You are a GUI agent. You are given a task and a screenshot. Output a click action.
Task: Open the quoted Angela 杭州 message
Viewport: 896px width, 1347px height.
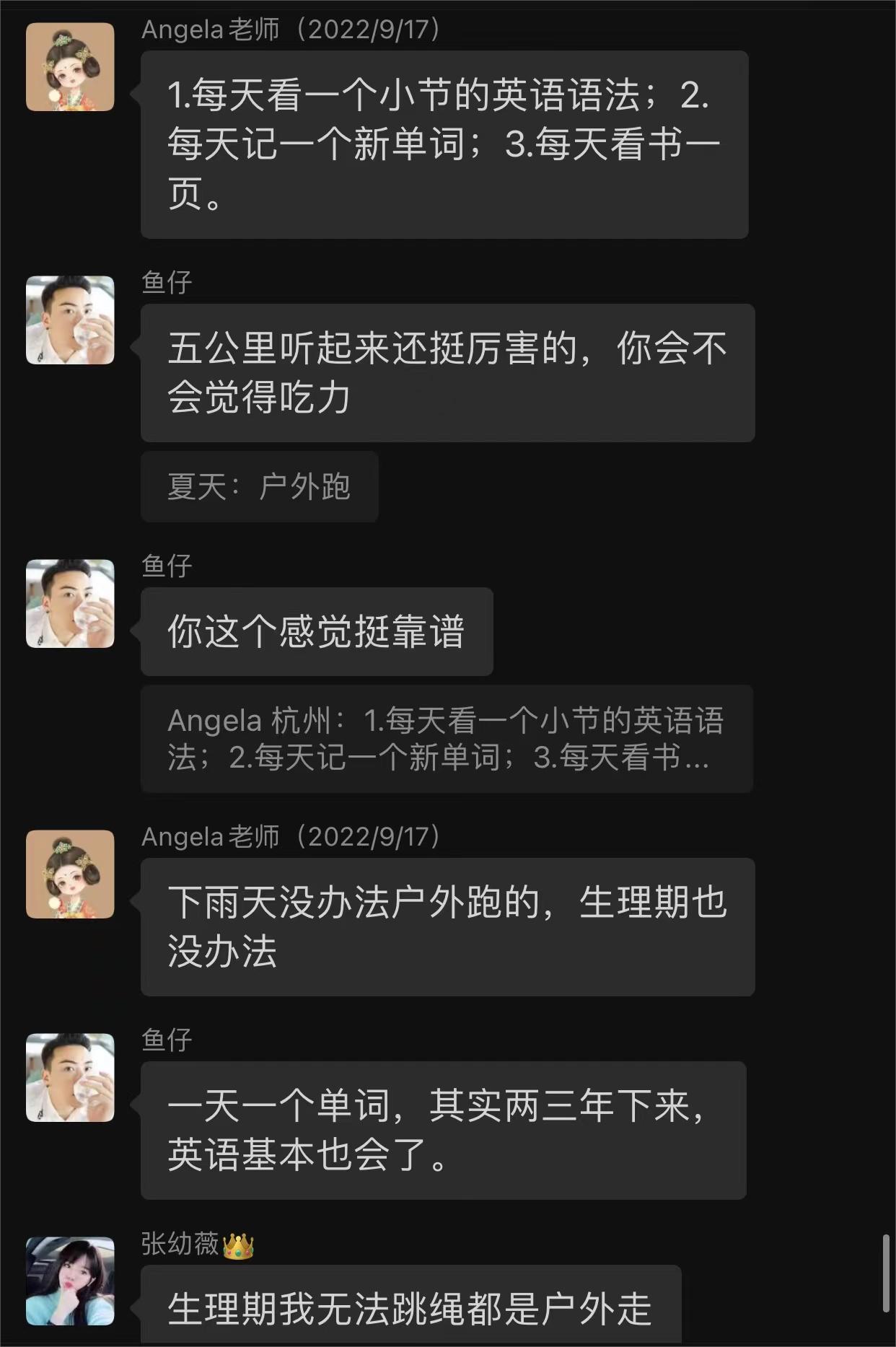[446, 739]
